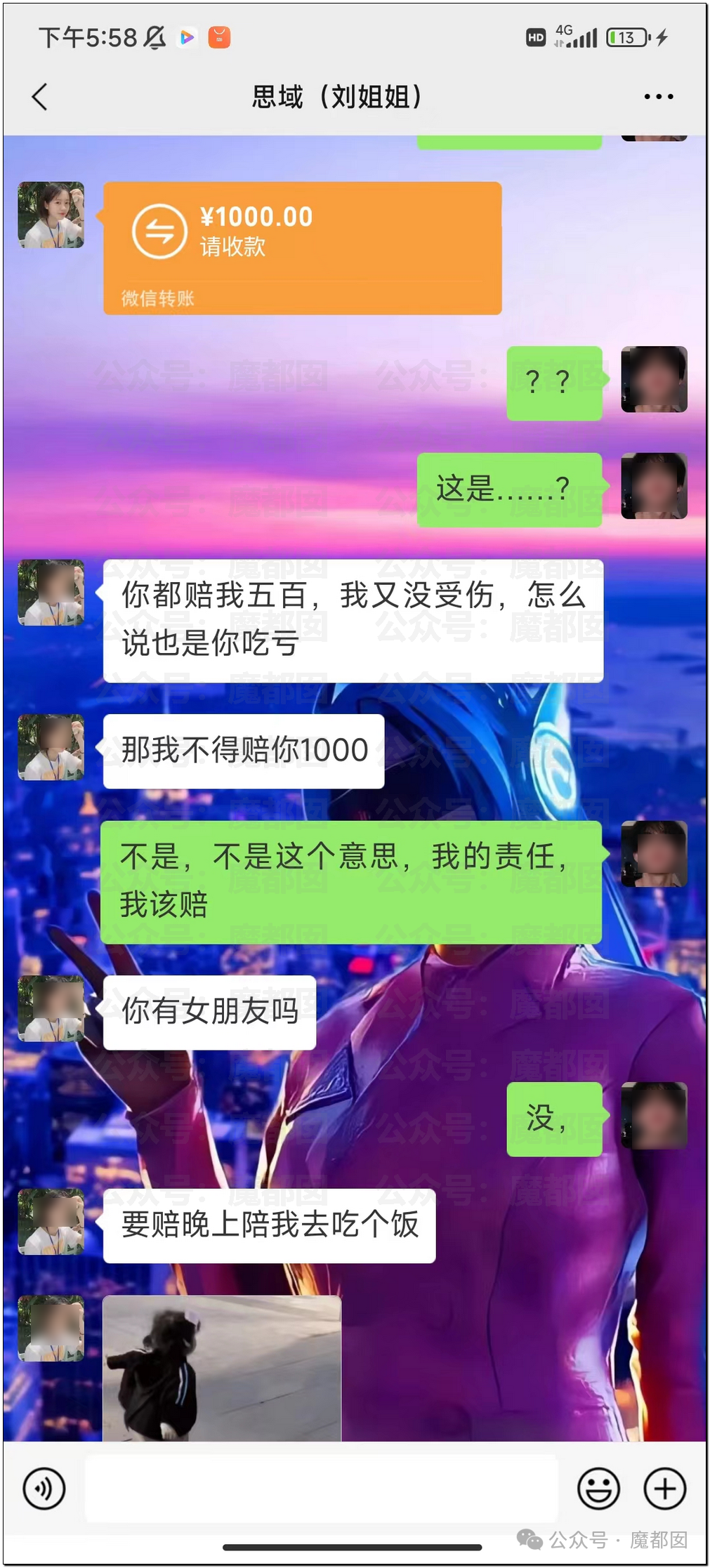Open the ¥1000.00 微信转账 transfer message

coord(303,248)
